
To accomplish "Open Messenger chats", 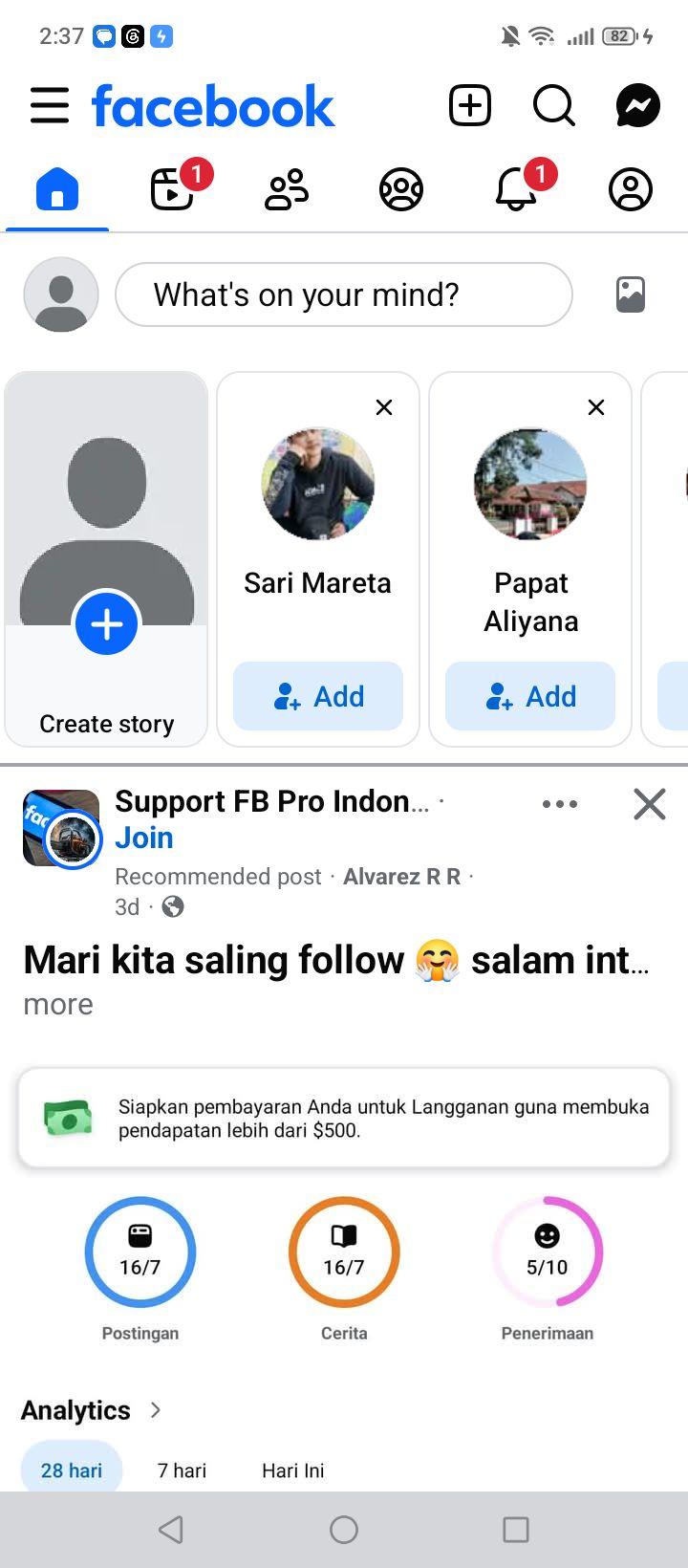I will coord(638,105).
